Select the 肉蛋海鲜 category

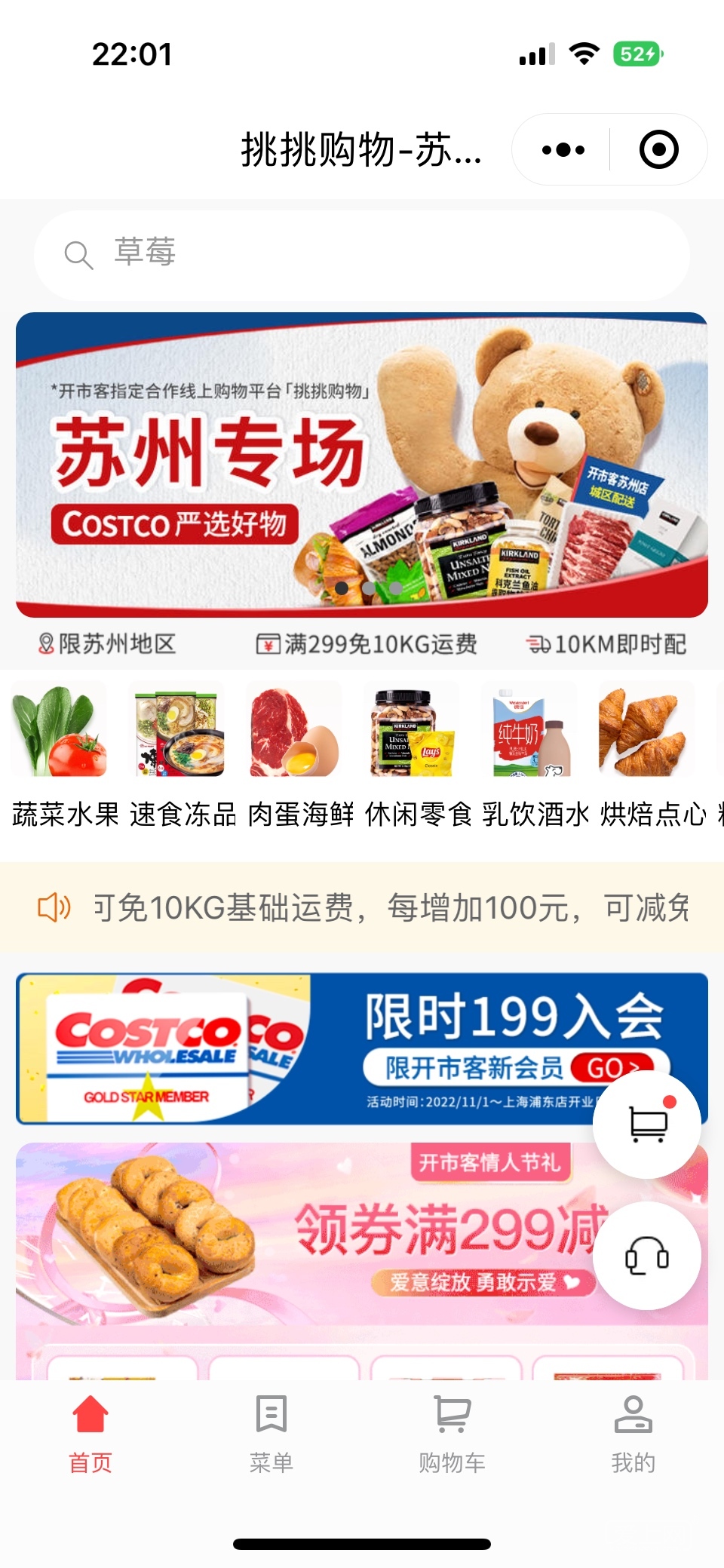click(300, 755)
